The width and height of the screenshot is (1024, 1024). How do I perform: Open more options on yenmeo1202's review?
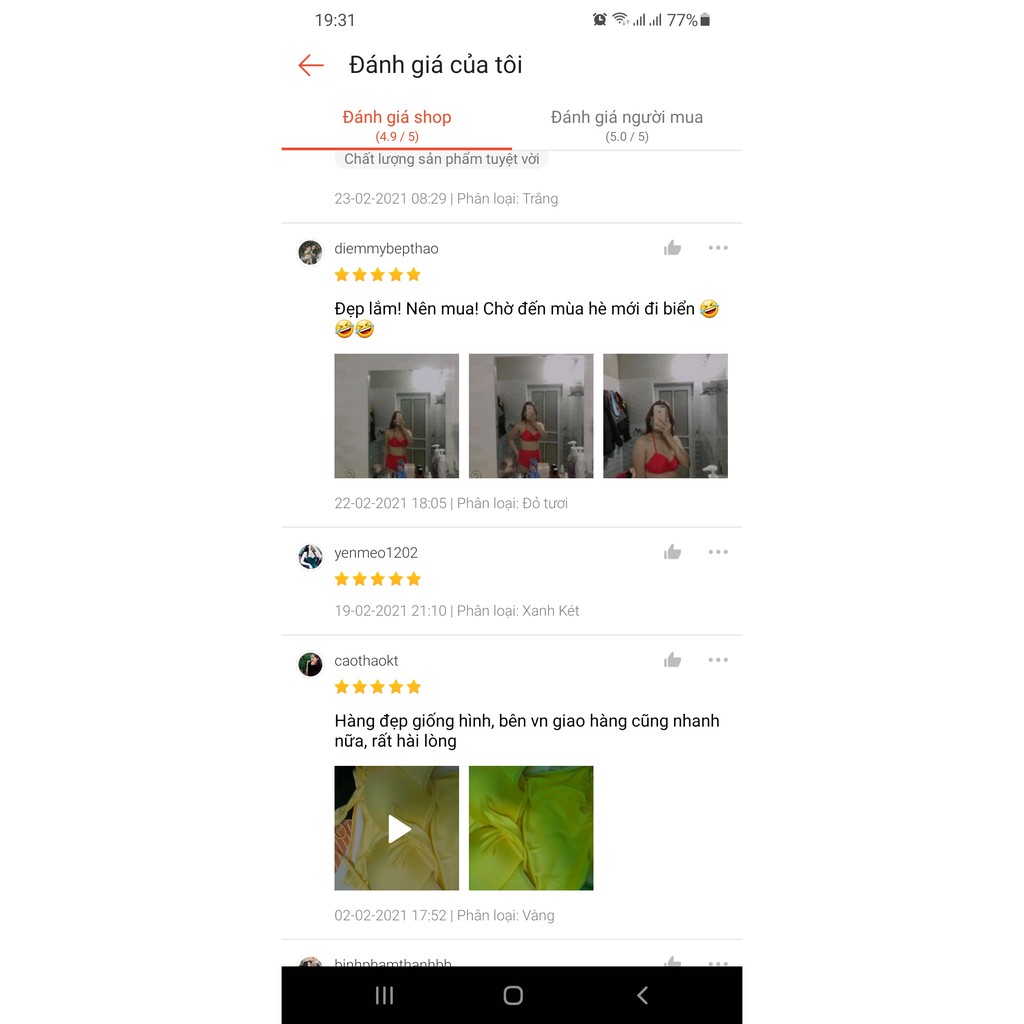coord(718,552)
